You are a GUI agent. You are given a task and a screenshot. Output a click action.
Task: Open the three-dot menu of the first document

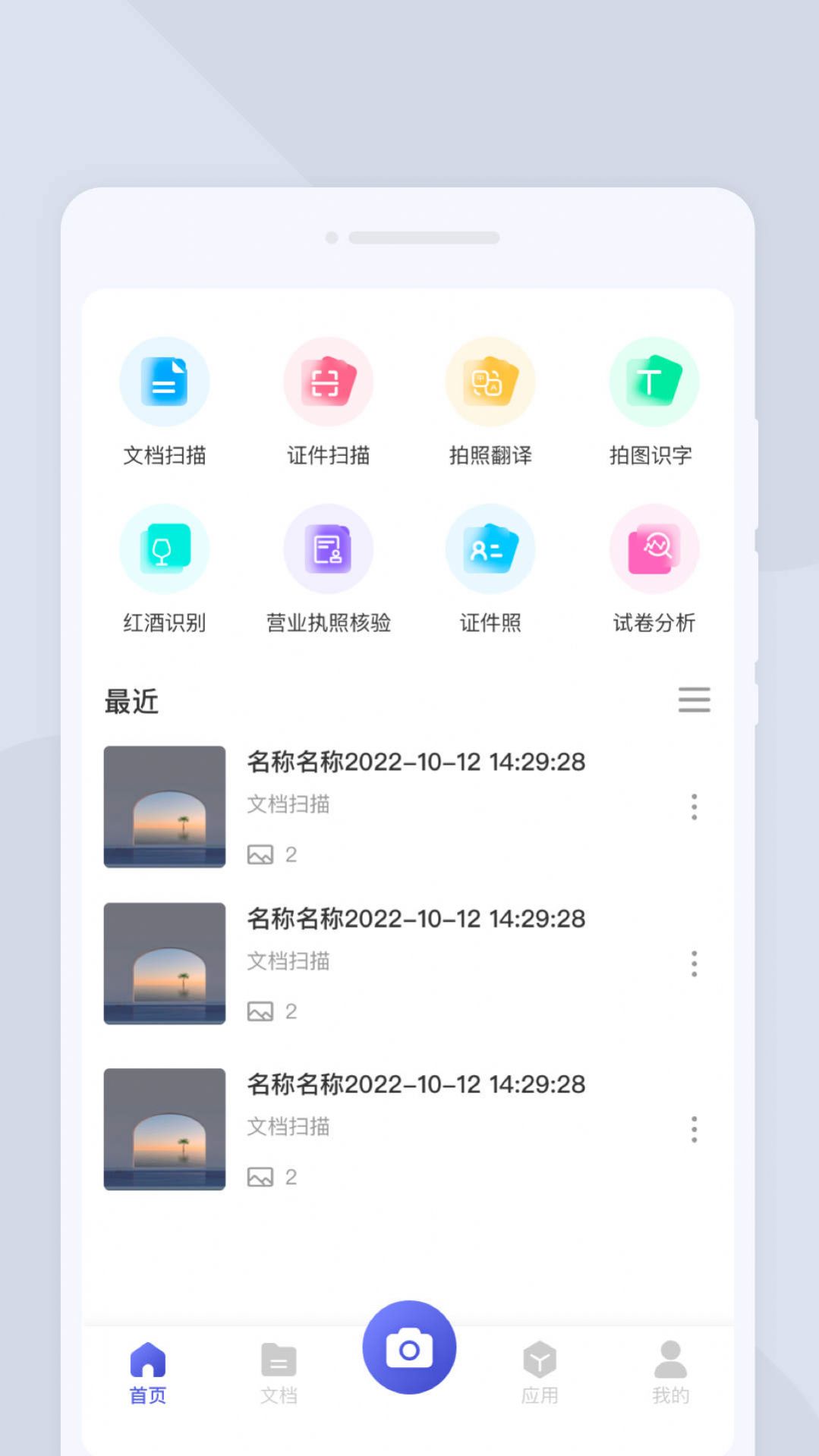[x=694, y=807]
